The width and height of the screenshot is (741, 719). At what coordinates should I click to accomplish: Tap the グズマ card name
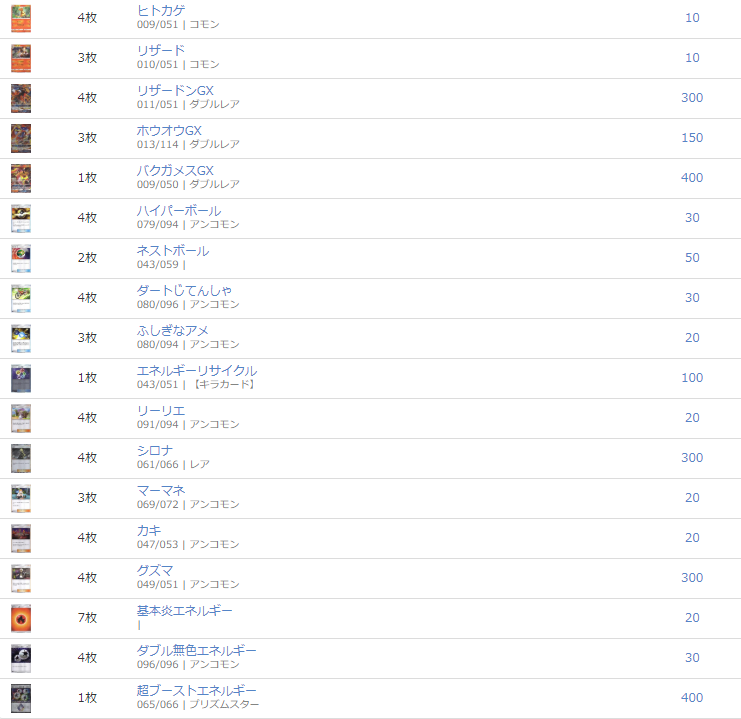click(x=155, y=570)
